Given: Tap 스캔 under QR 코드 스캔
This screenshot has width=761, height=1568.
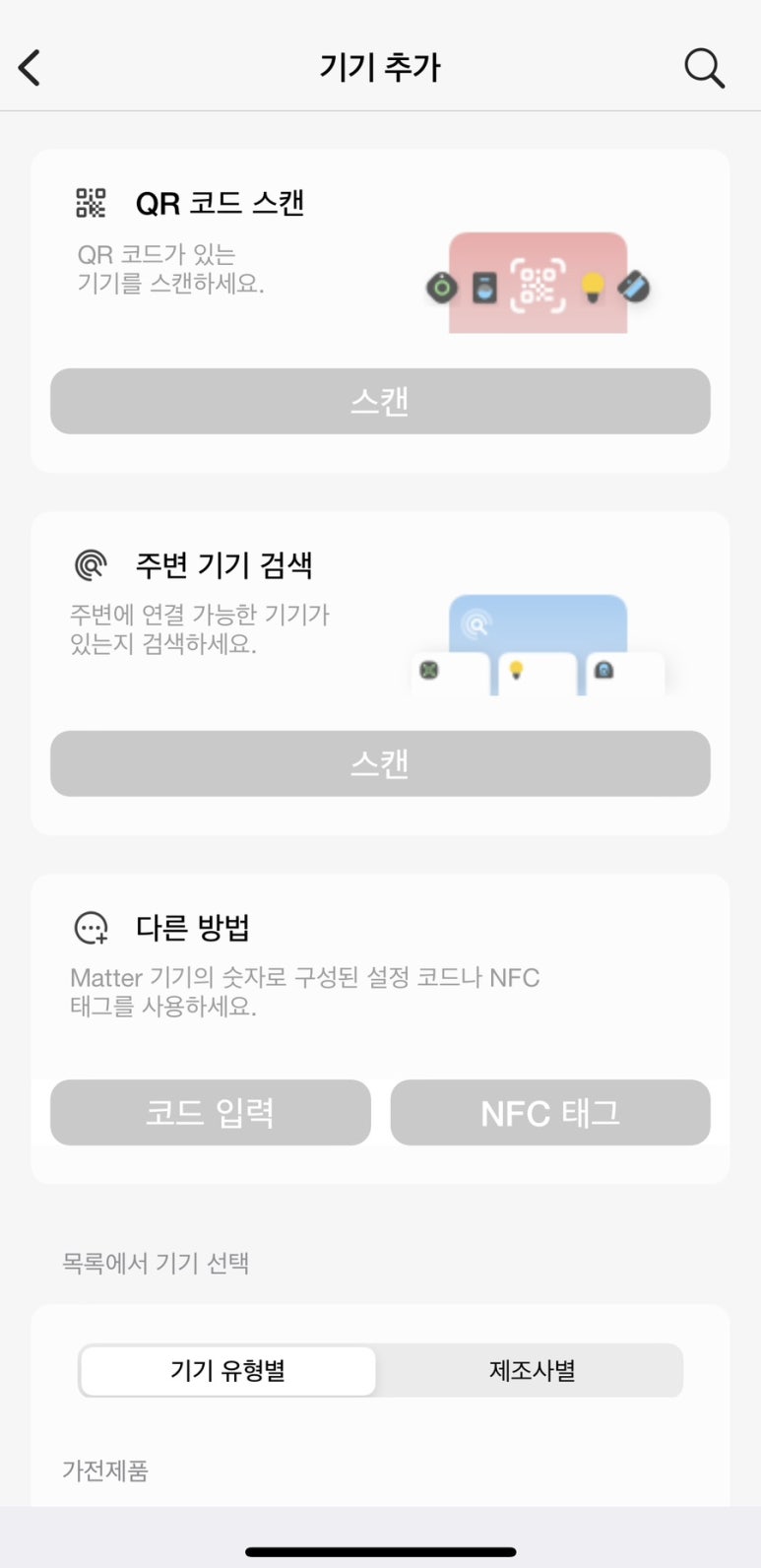Looking at the screenshot, I should click(x=380, y=401).
